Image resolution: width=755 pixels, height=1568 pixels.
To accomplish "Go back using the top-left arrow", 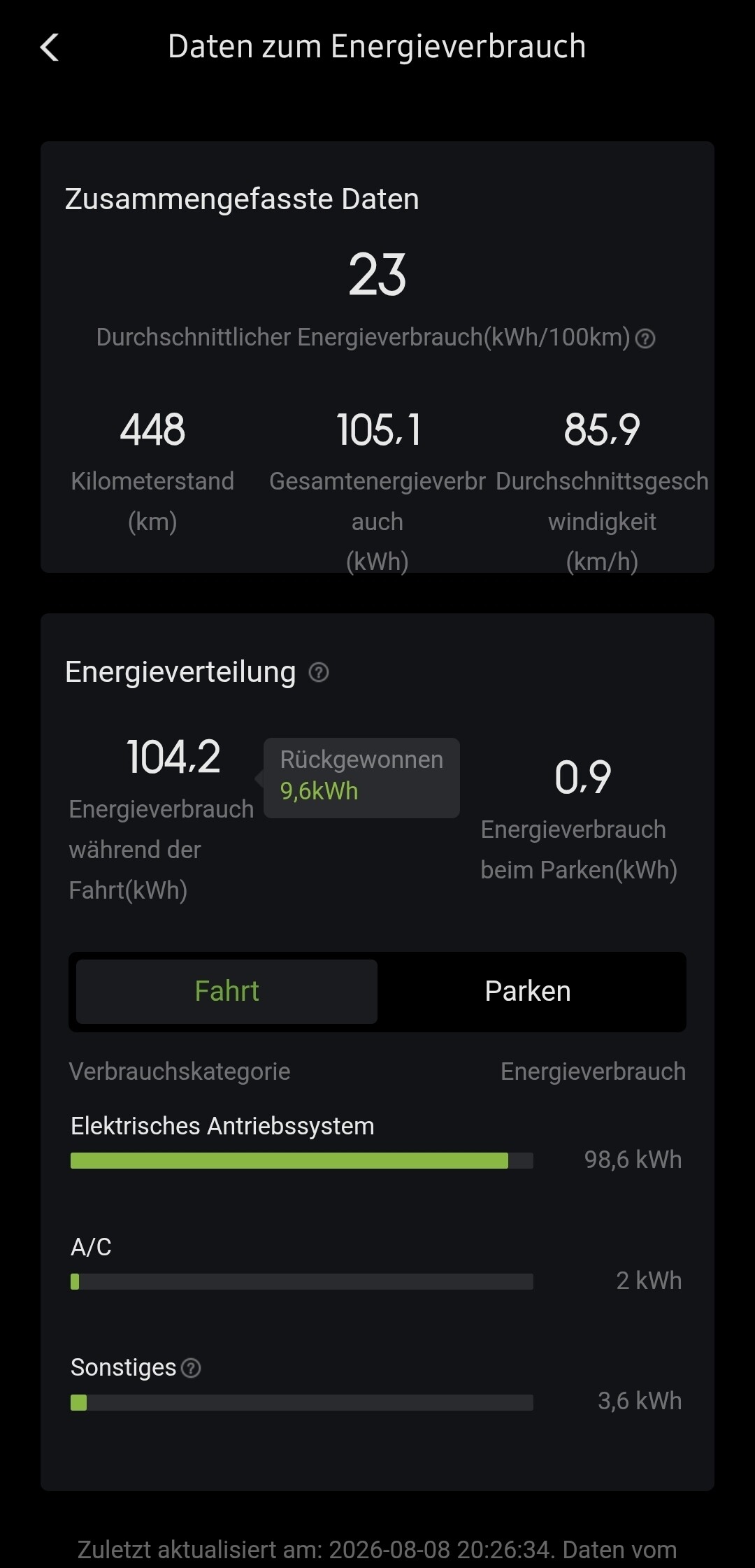I will pos(50,48).
